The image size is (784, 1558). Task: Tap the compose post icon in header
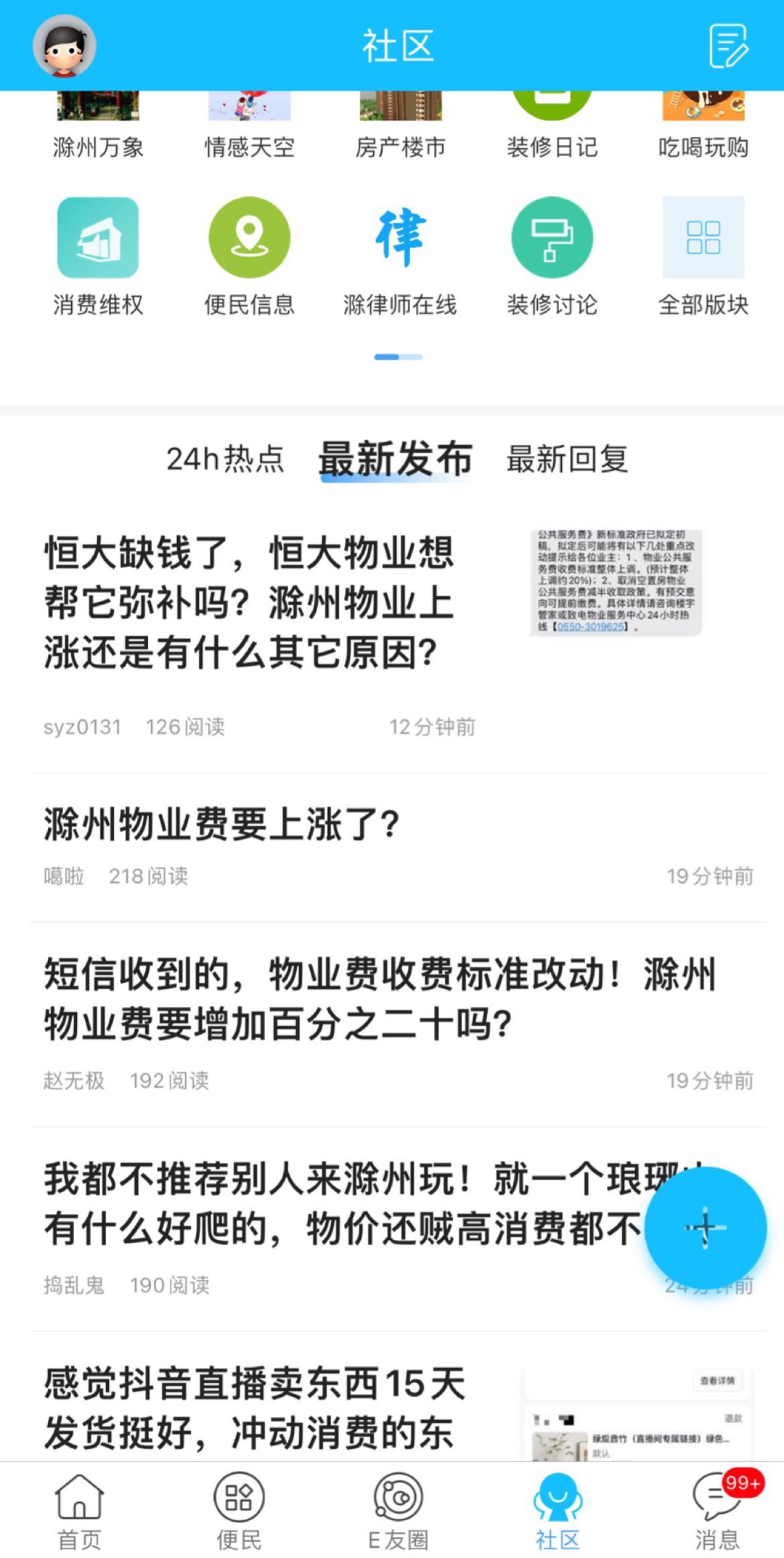click(x=728, y=46)
